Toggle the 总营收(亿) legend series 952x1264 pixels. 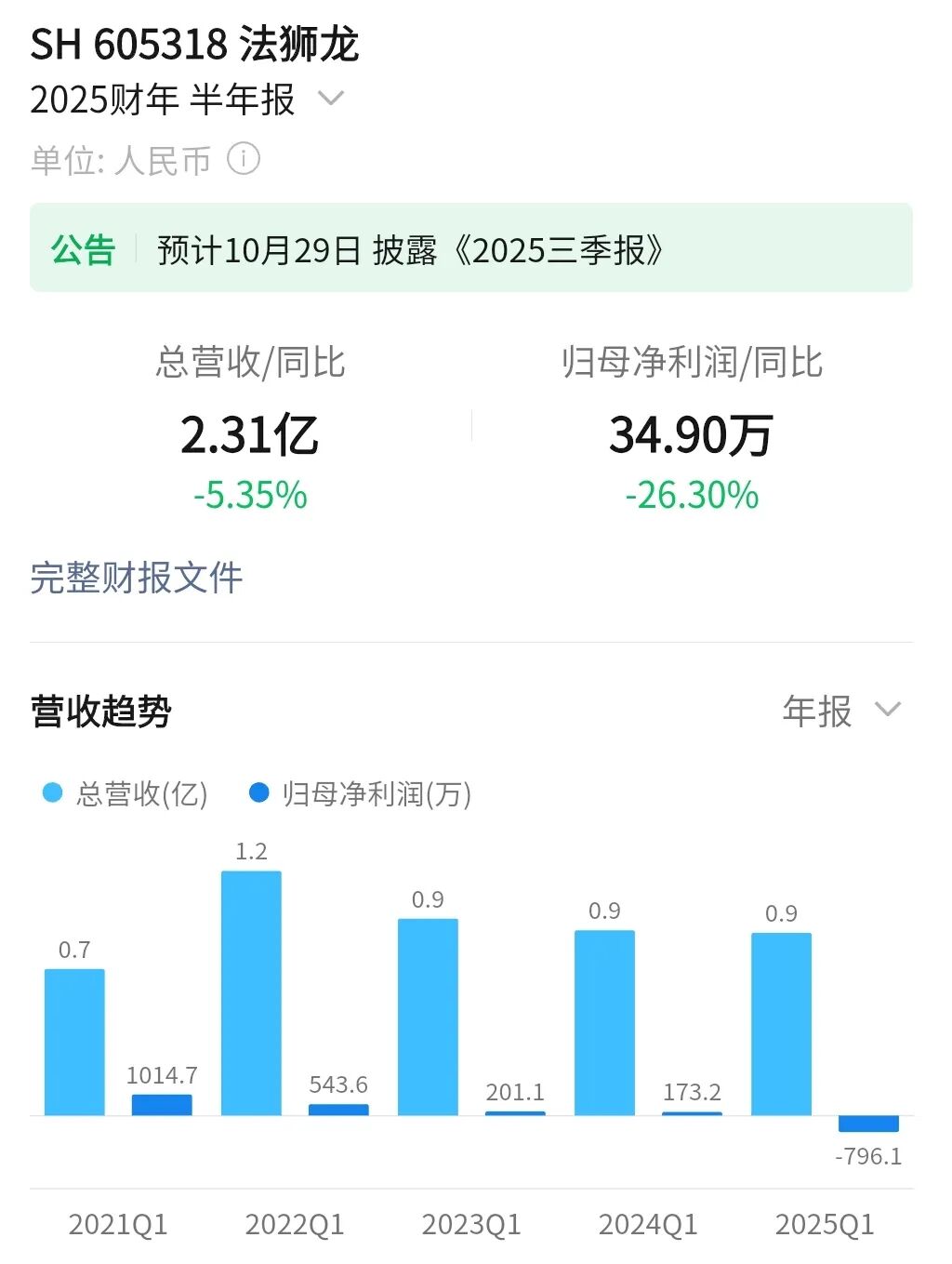[x=126, y=793]
